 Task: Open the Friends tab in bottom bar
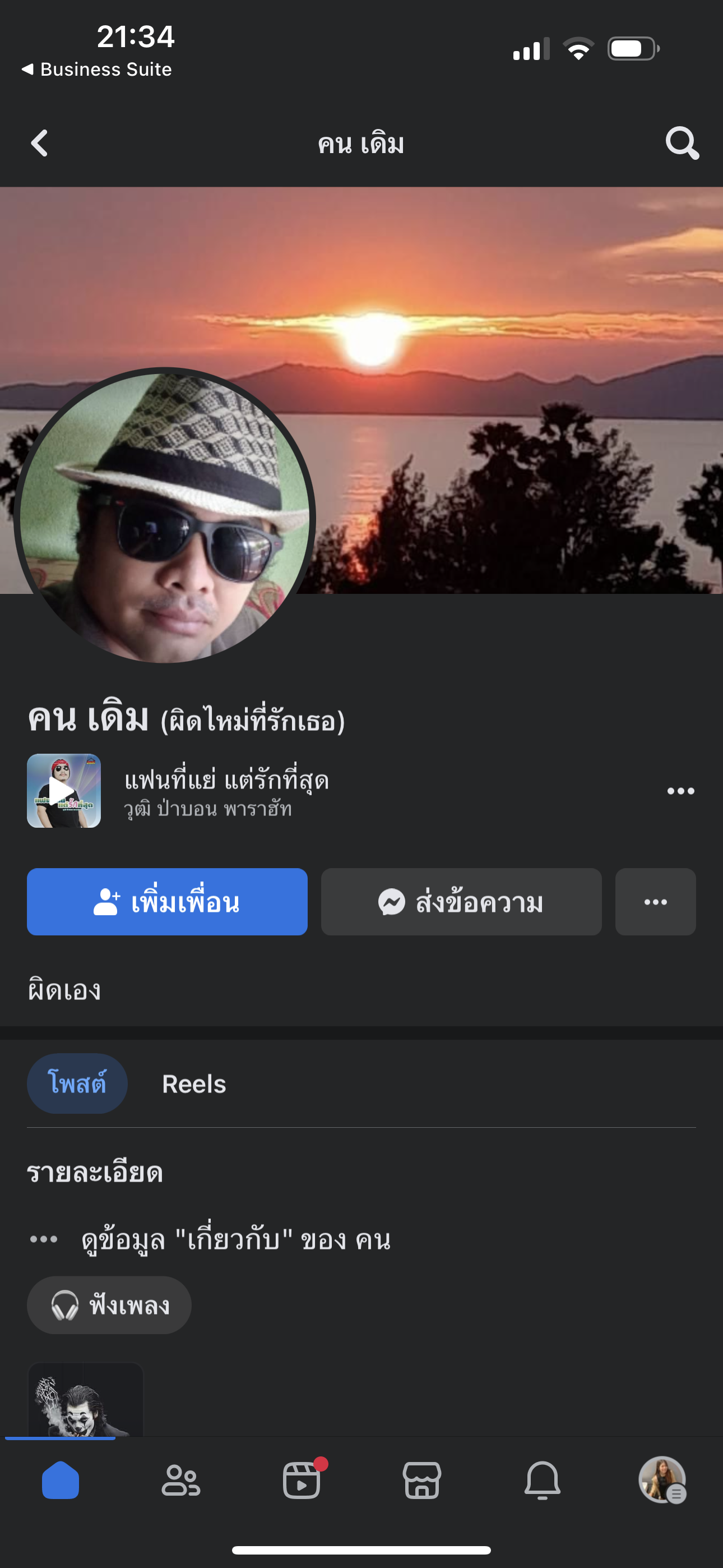coord(180,1481)
